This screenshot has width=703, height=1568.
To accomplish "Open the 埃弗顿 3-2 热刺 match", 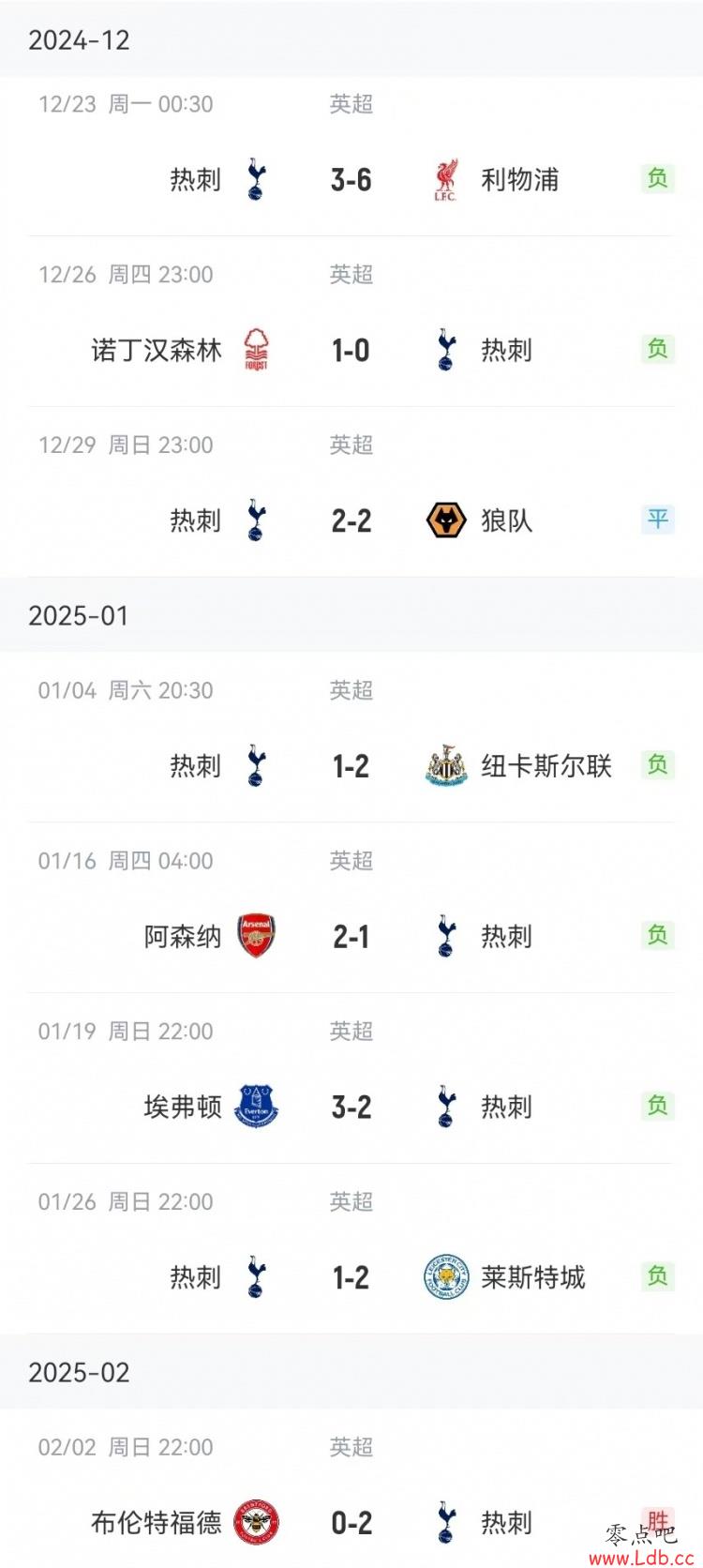I will click(351, 1078).
